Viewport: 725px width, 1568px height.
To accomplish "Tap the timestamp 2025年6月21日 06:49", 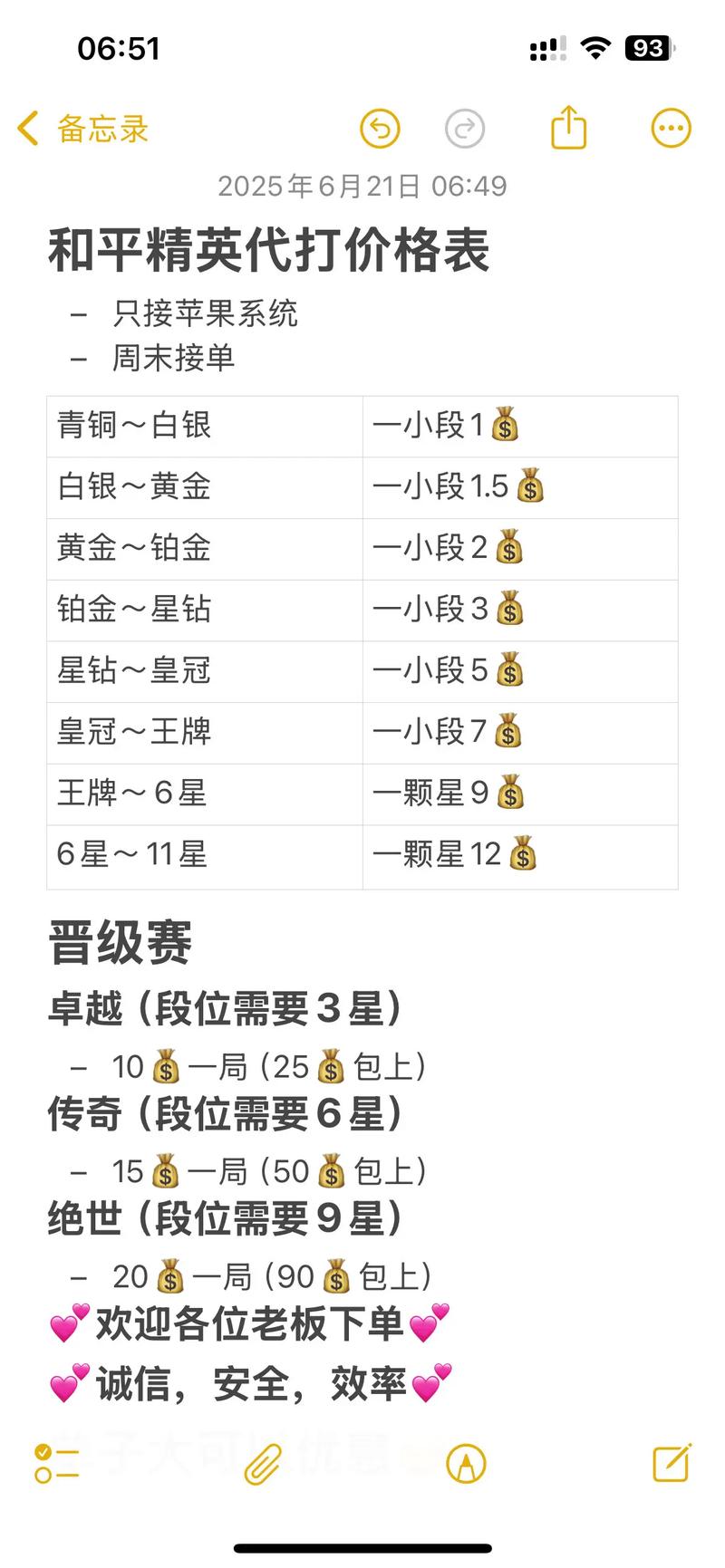I will (x=362, y=187).
